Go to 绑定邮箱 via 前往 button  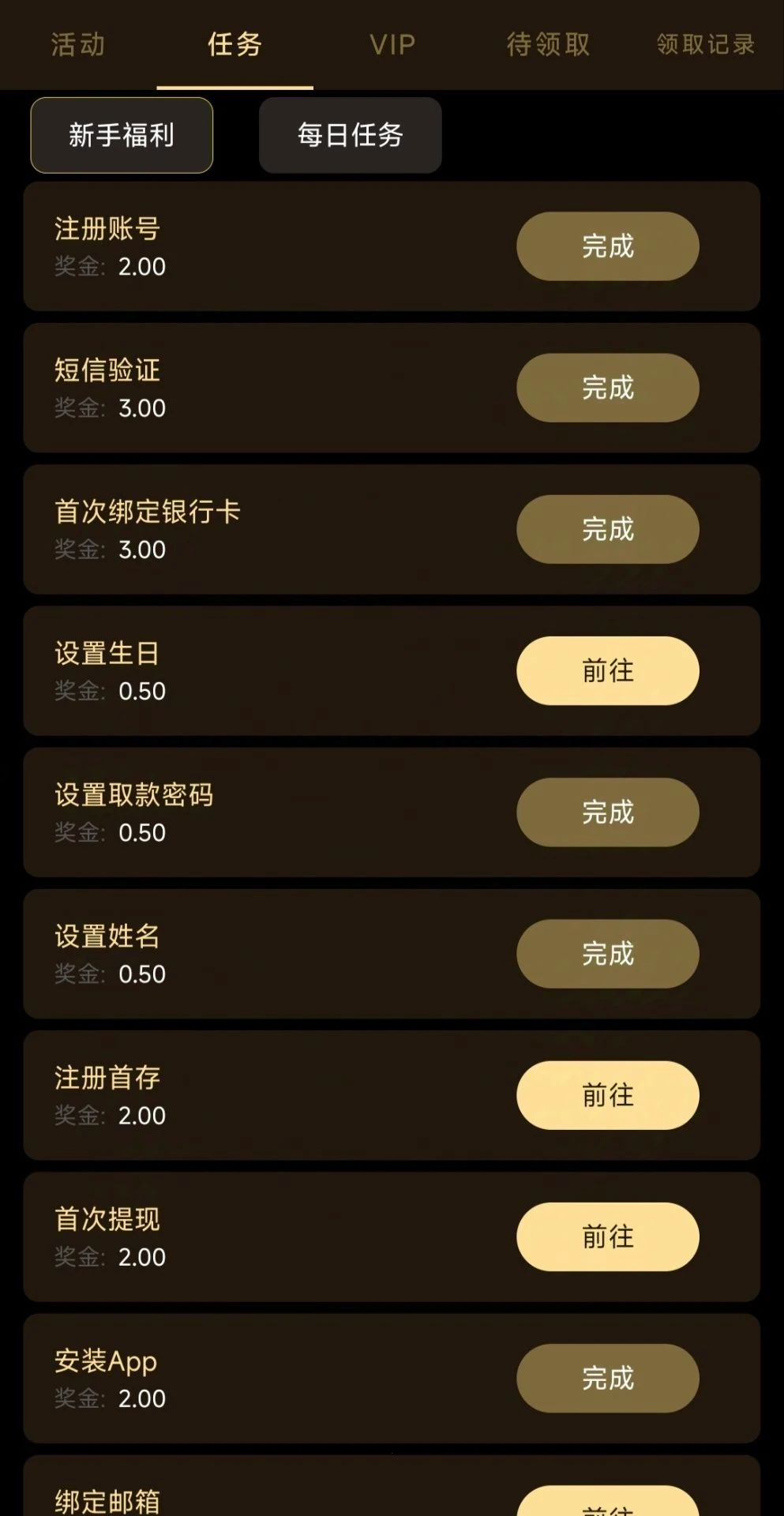[x=607, y=1504]
